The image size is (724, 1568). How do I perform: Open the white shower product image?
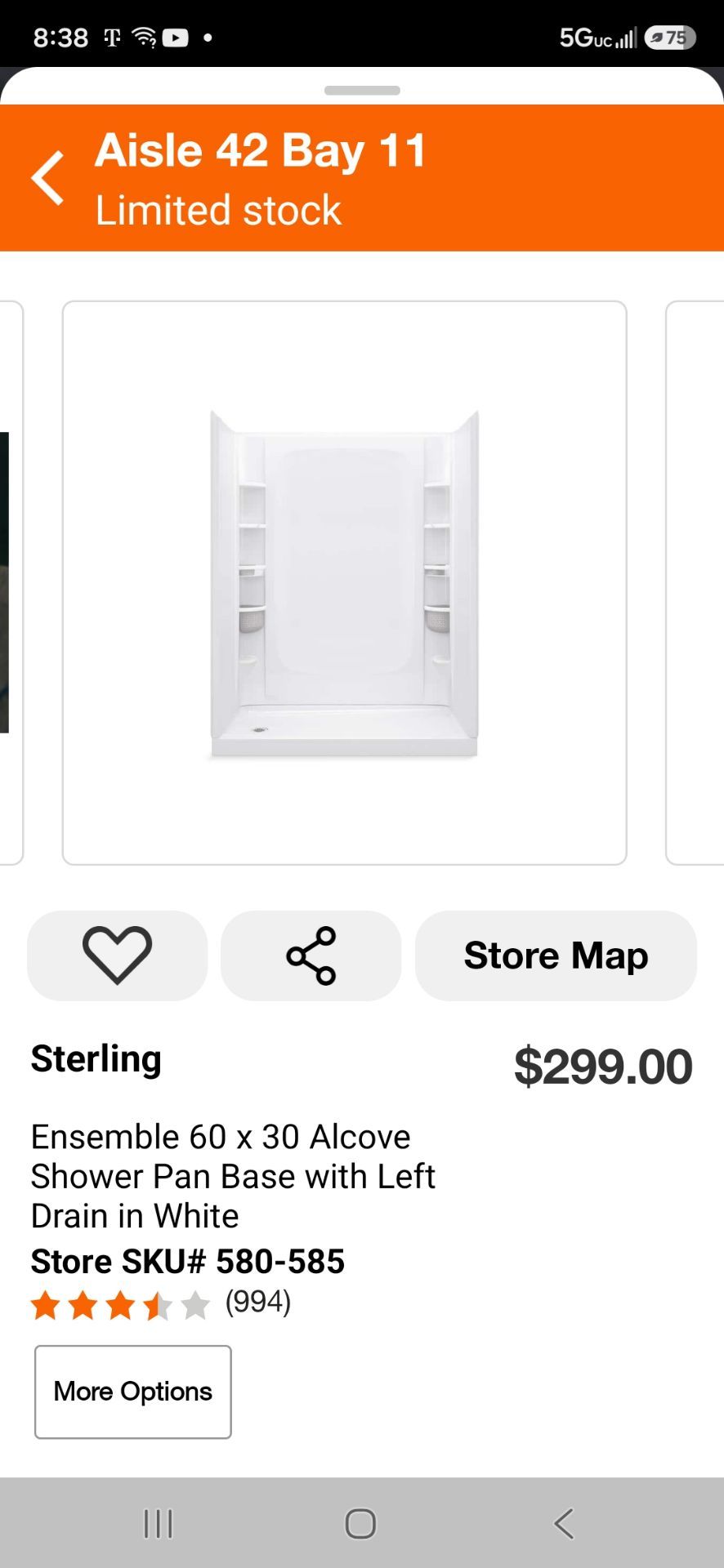point(344,583)
